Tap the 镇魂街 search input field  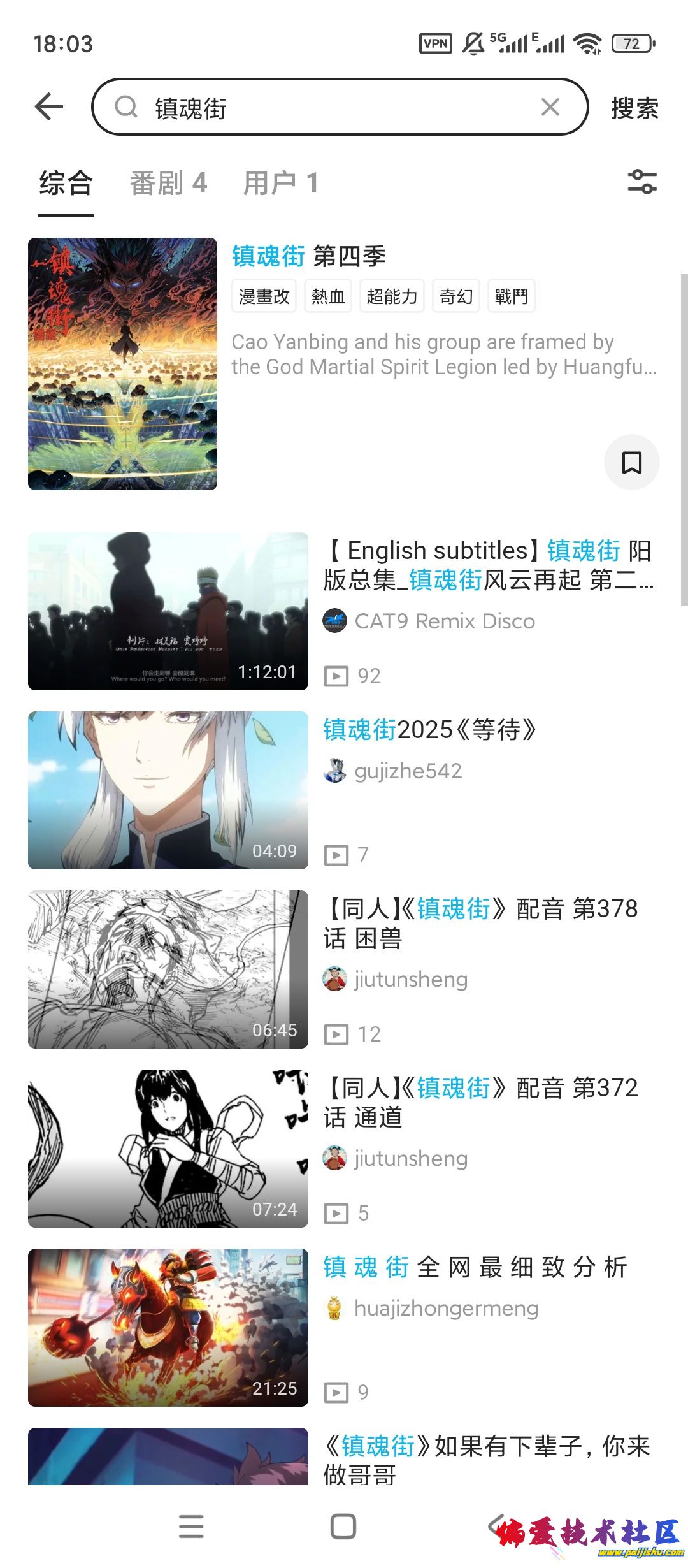(x=331, y=107)
